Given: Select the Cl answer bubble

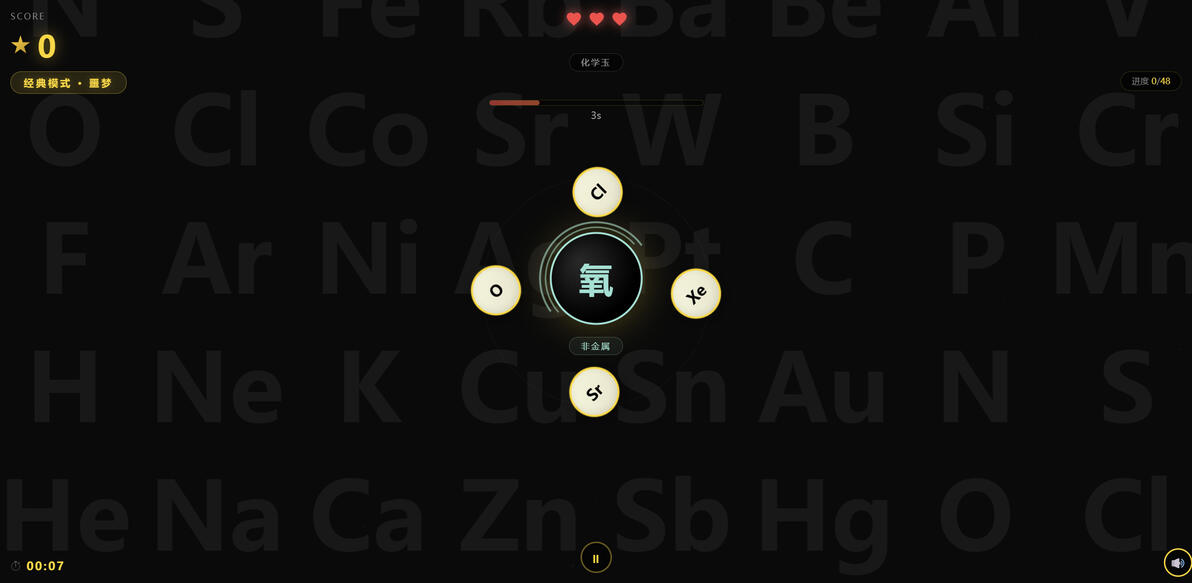Looking at the screenshot, I should [x=598, y=192].
